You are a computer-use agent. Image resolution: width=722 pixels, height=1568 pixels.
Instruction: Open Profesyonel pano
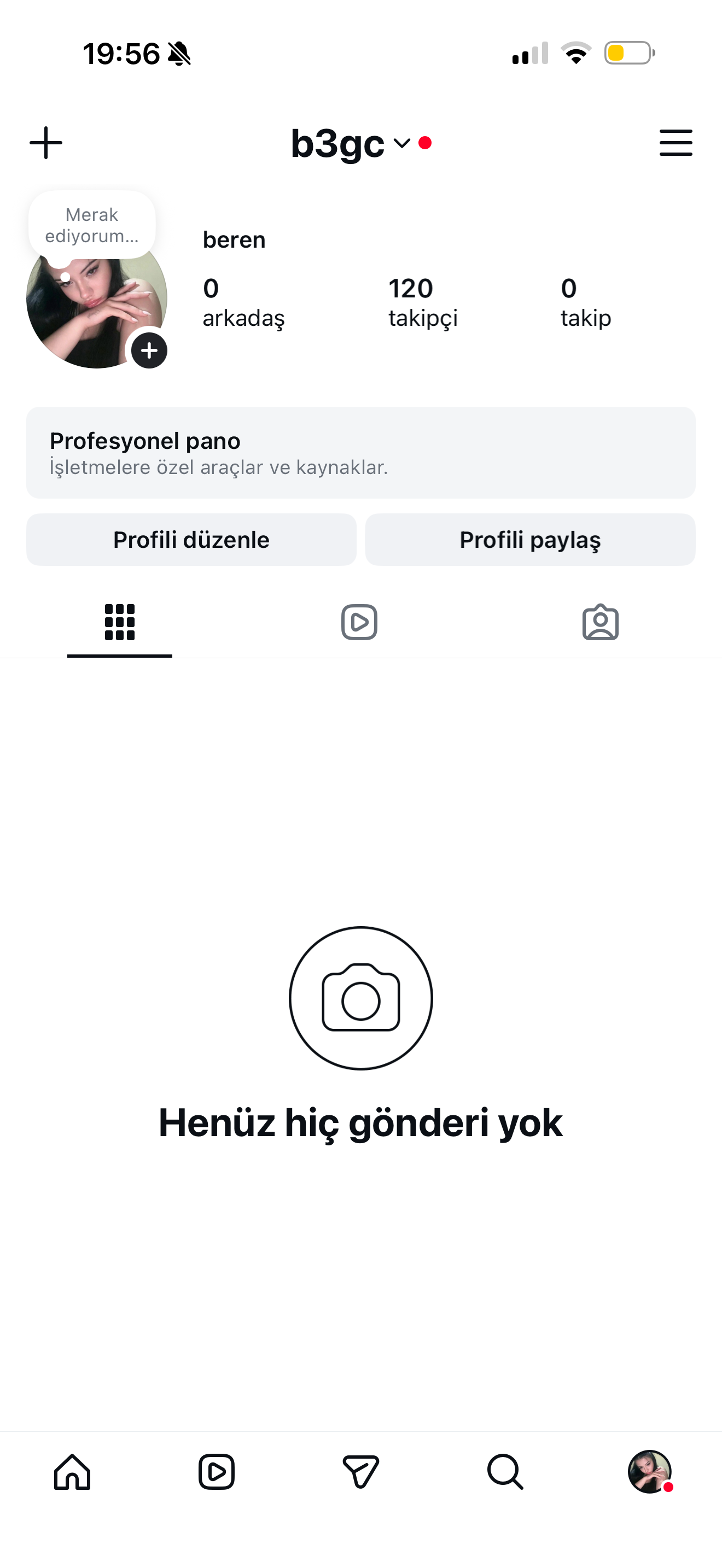pos(360,453)
